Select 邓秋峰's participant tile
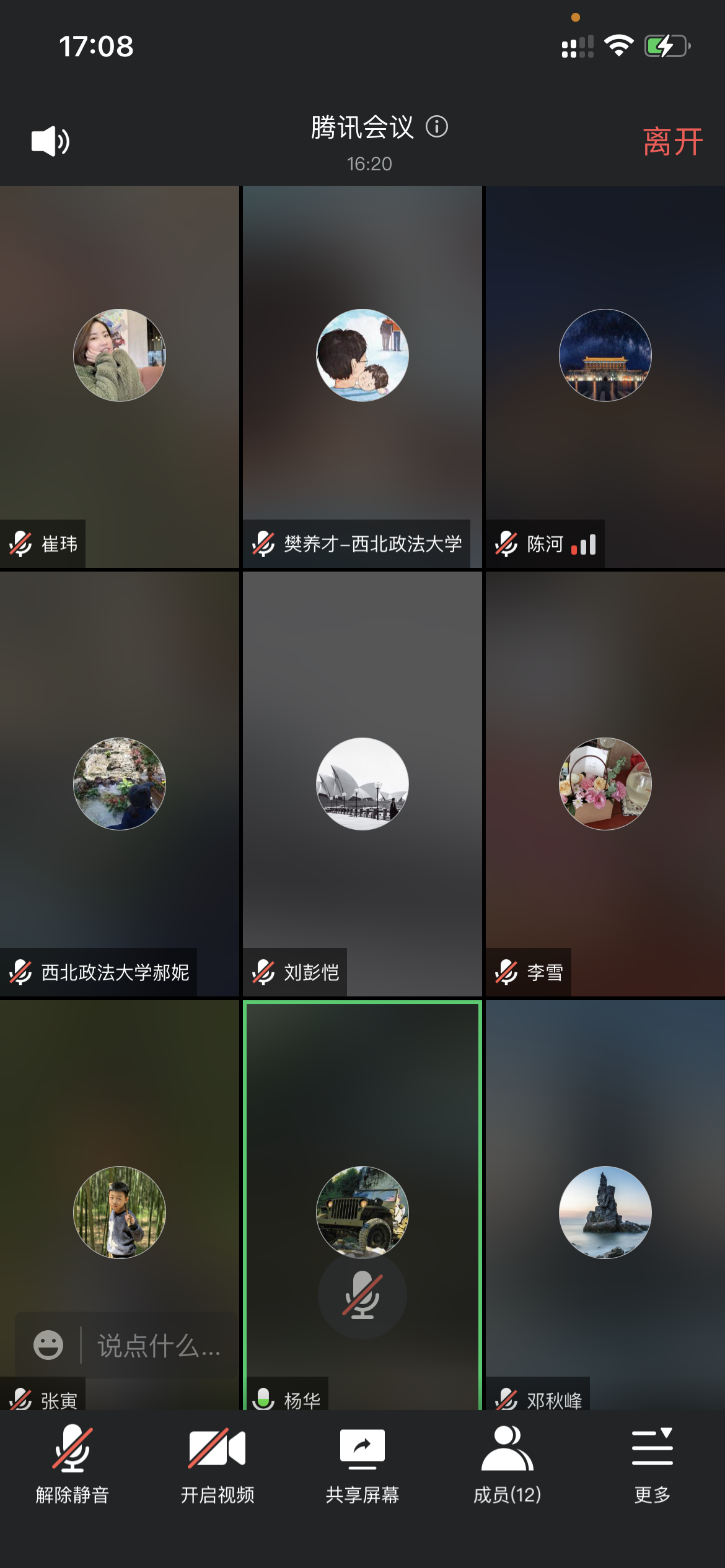The height and width of the screenshot is (1568, 725). click(605, 1212)
